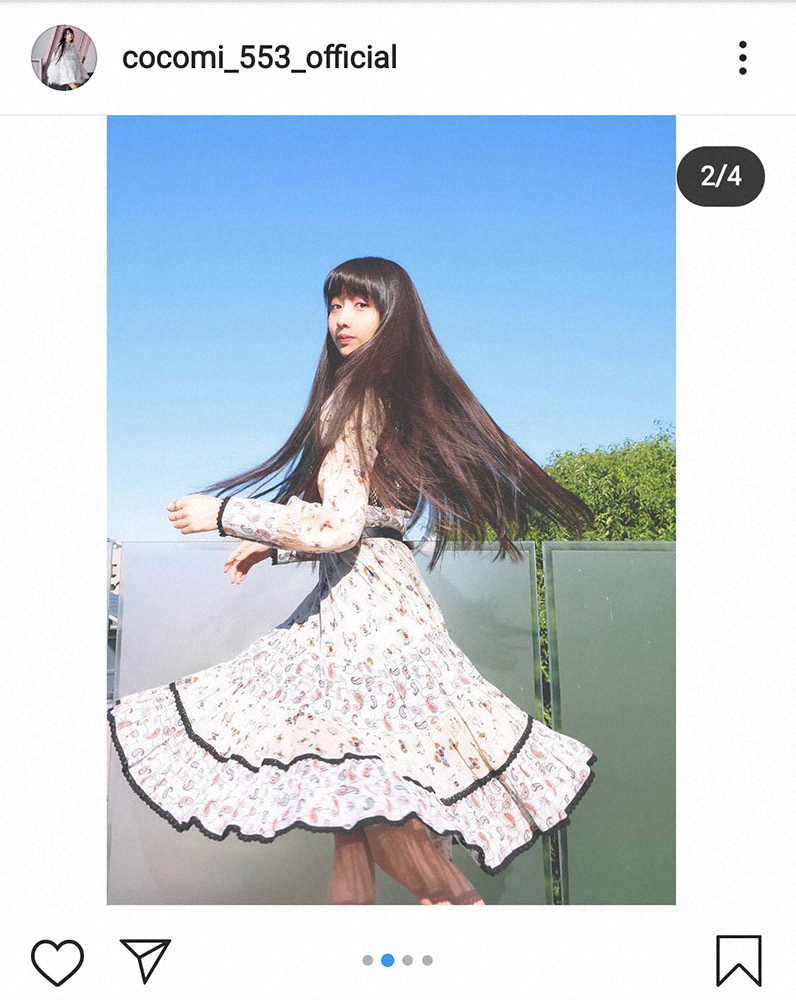
Task: Tap the cocomi_553_official username
Action: [x=259, y=58]
